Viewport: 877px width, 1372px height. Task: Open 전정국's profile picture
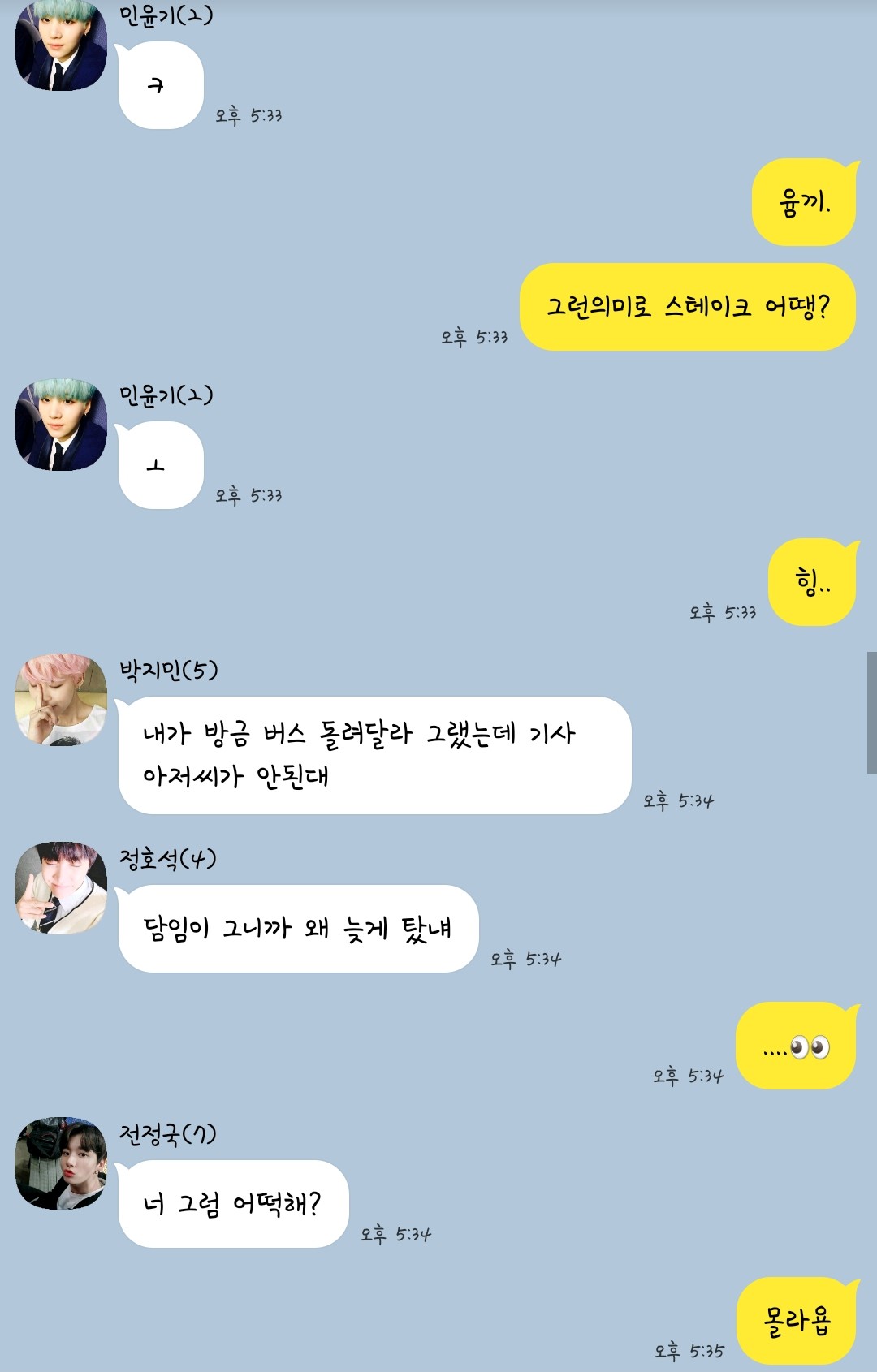[x=61, y=1163]
